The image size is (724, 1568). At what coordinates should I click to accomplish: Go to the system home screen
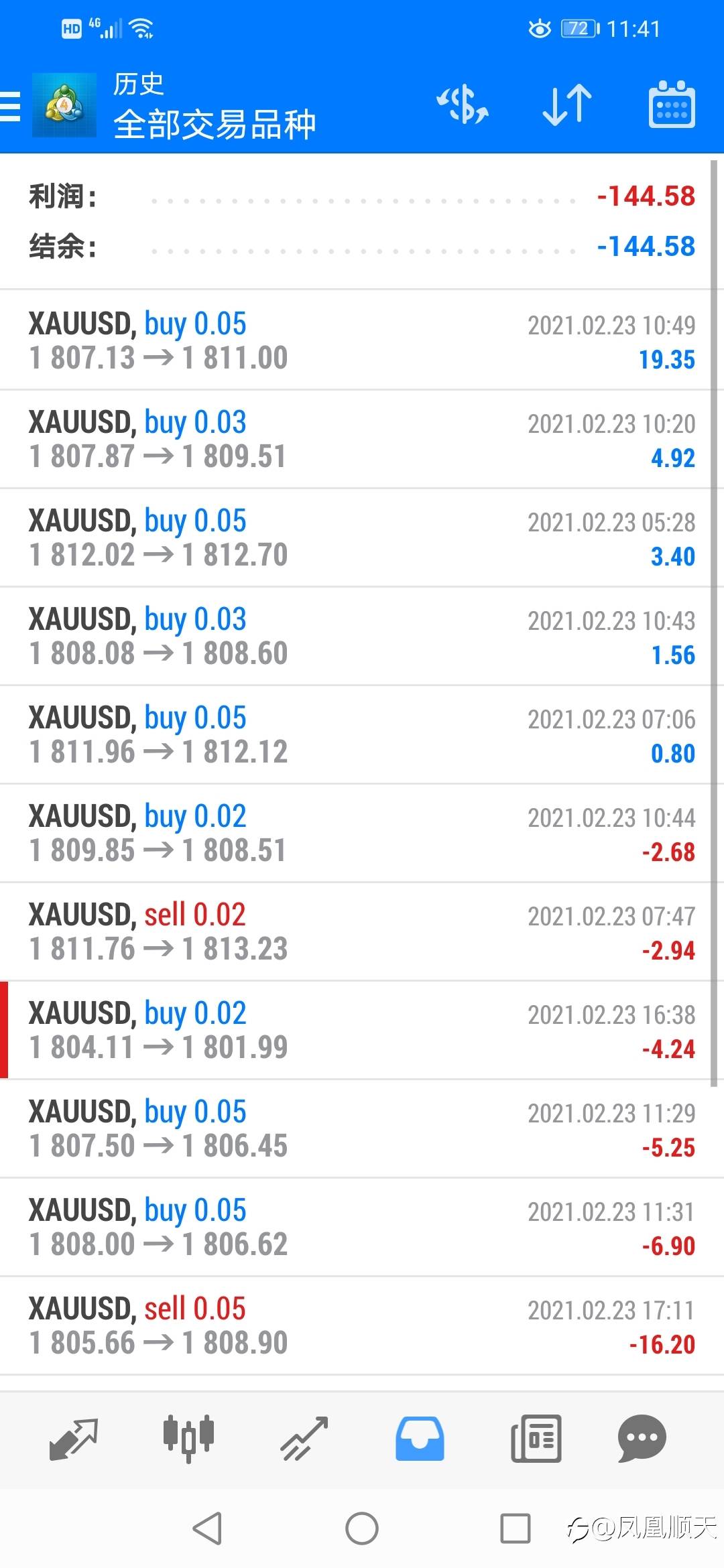[x=362, y=1529]
